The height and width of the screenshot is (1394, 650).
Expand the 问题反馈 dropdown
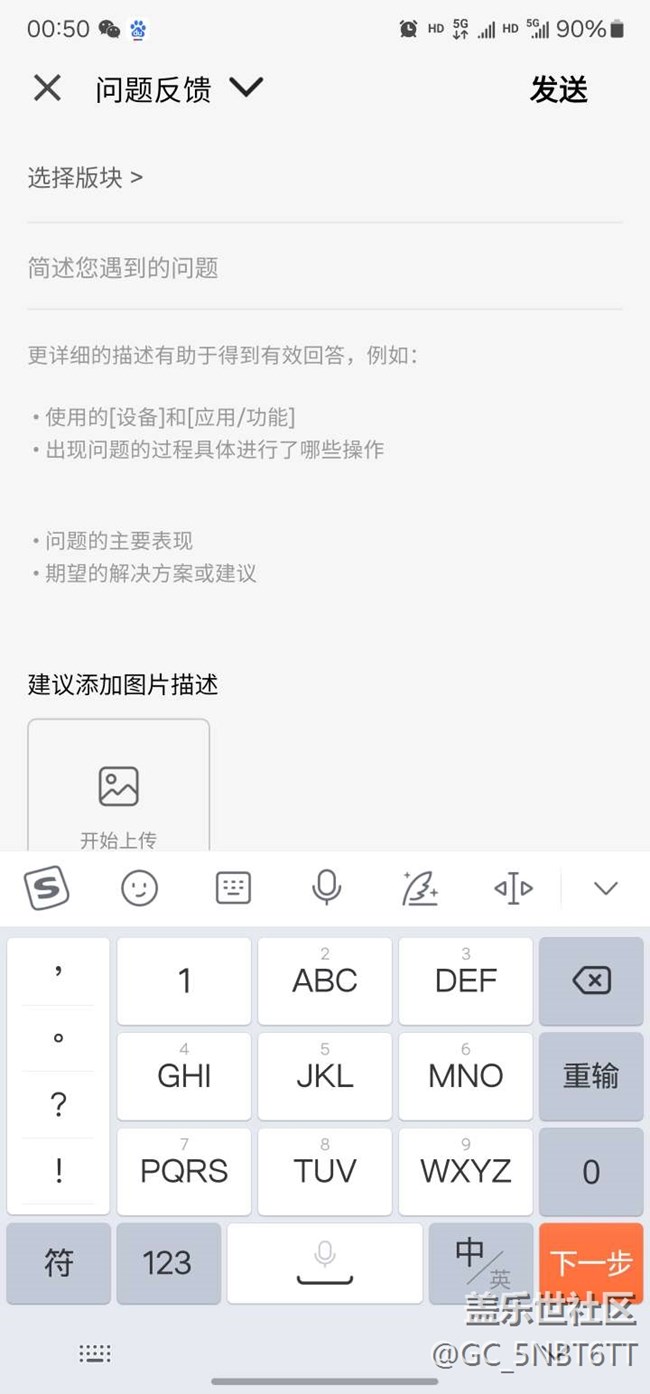(x=245, y=88)
